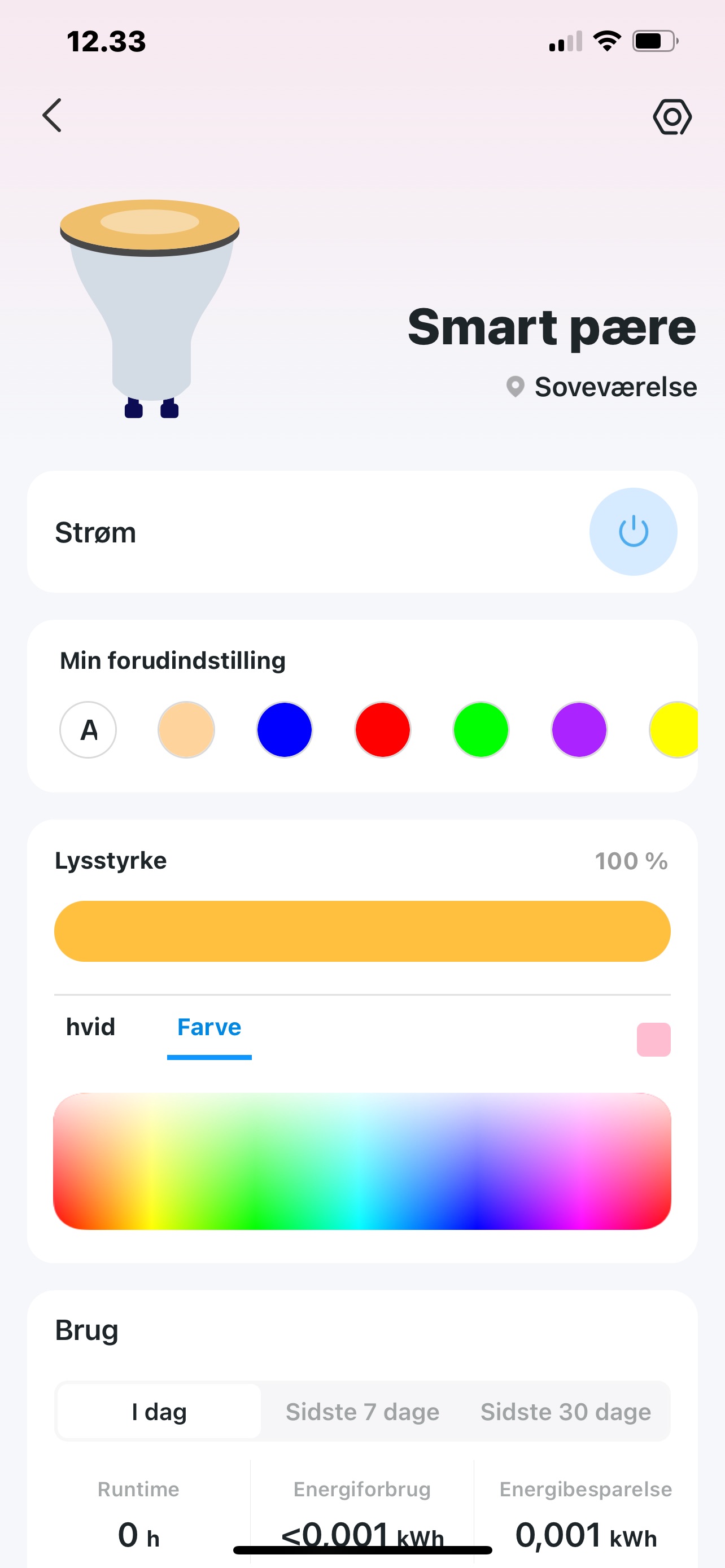
Task: View usage for Sidste 30 dage
Action: (x=566, y=1412)
